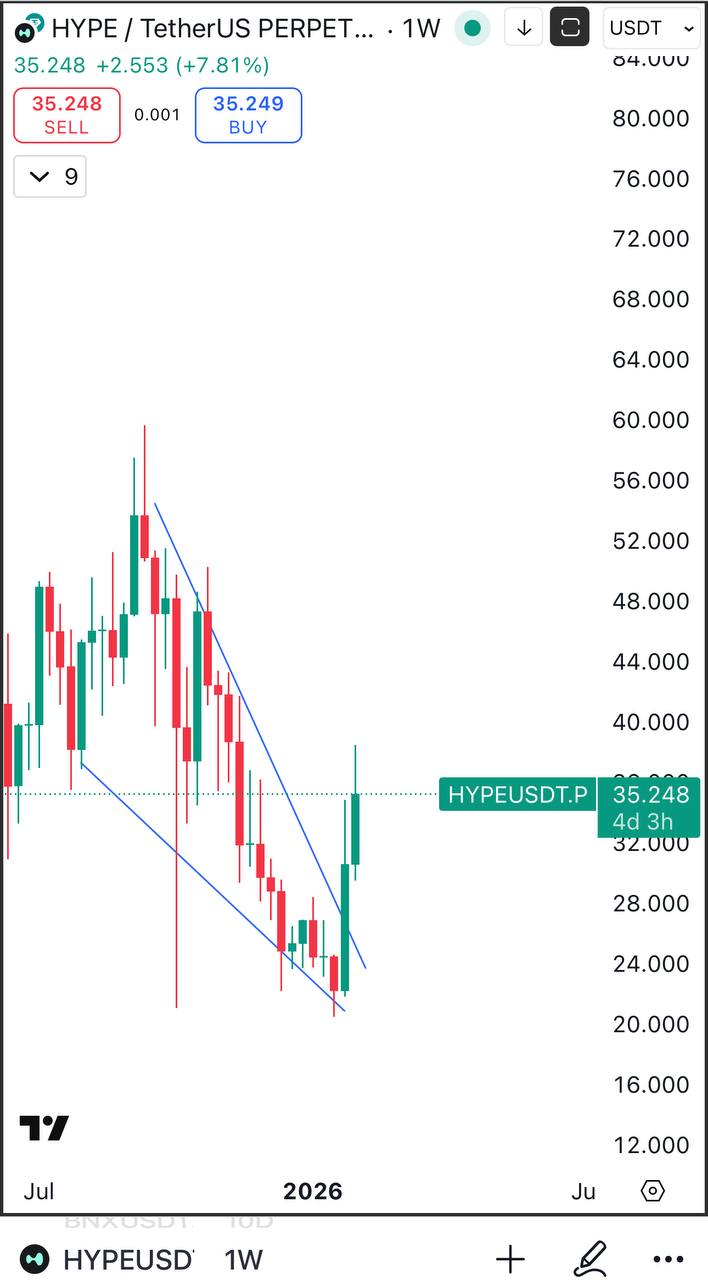Tap the blue BUY button at 35.249
This screenshot has width=708, height=1280.
pos(248,115)
